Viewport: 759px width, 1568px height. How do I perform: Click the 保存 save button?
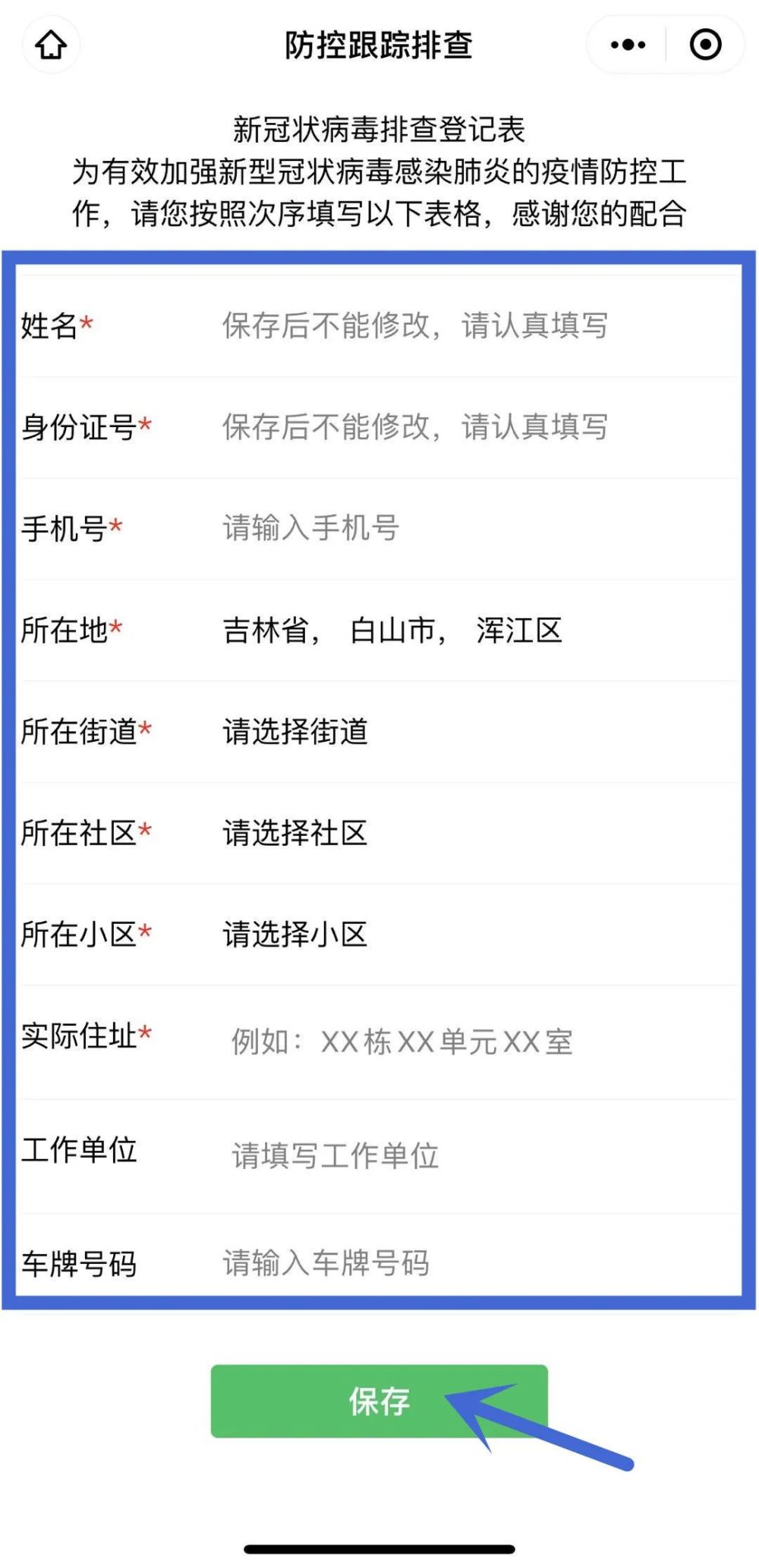379,1402
